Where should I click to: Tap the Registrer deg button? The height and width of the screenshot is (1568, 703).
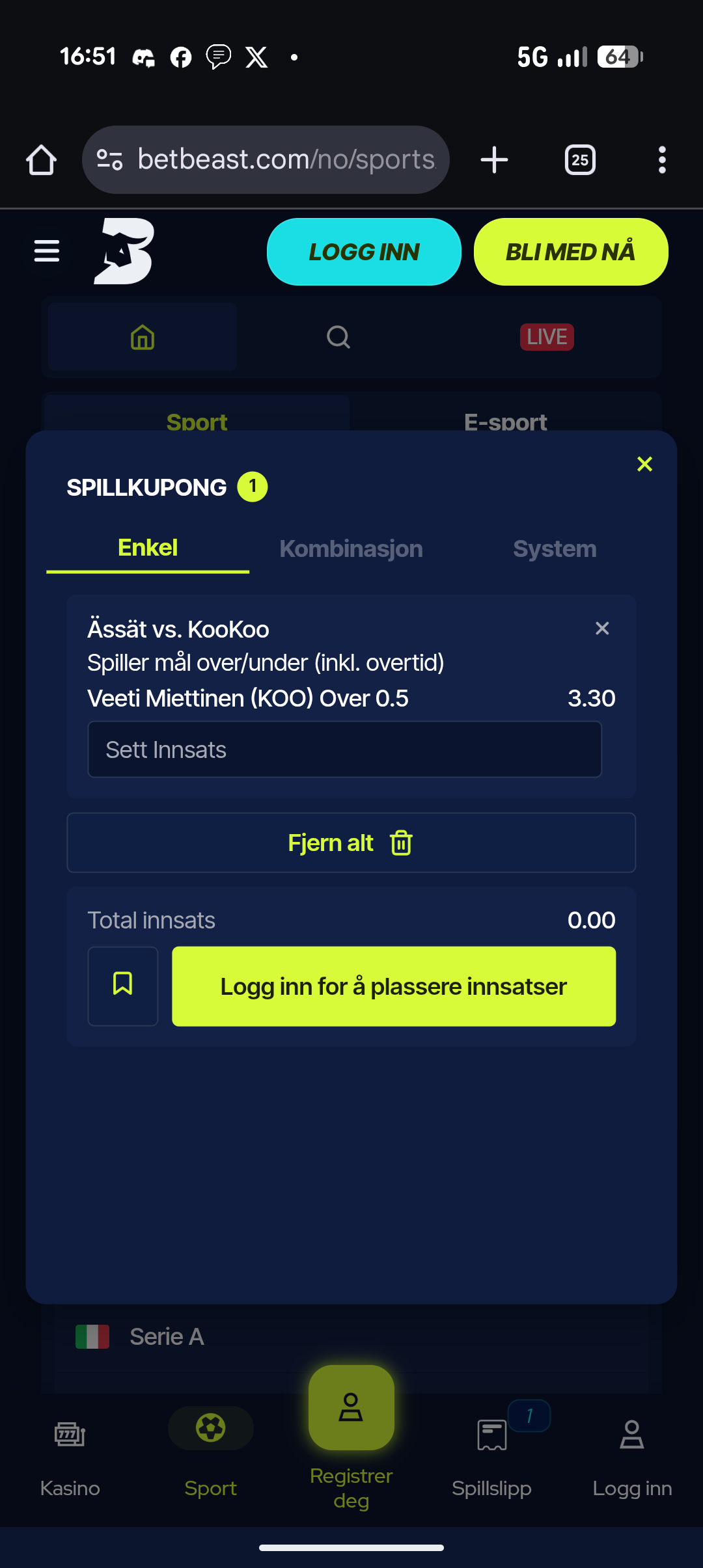(351, 1439)
